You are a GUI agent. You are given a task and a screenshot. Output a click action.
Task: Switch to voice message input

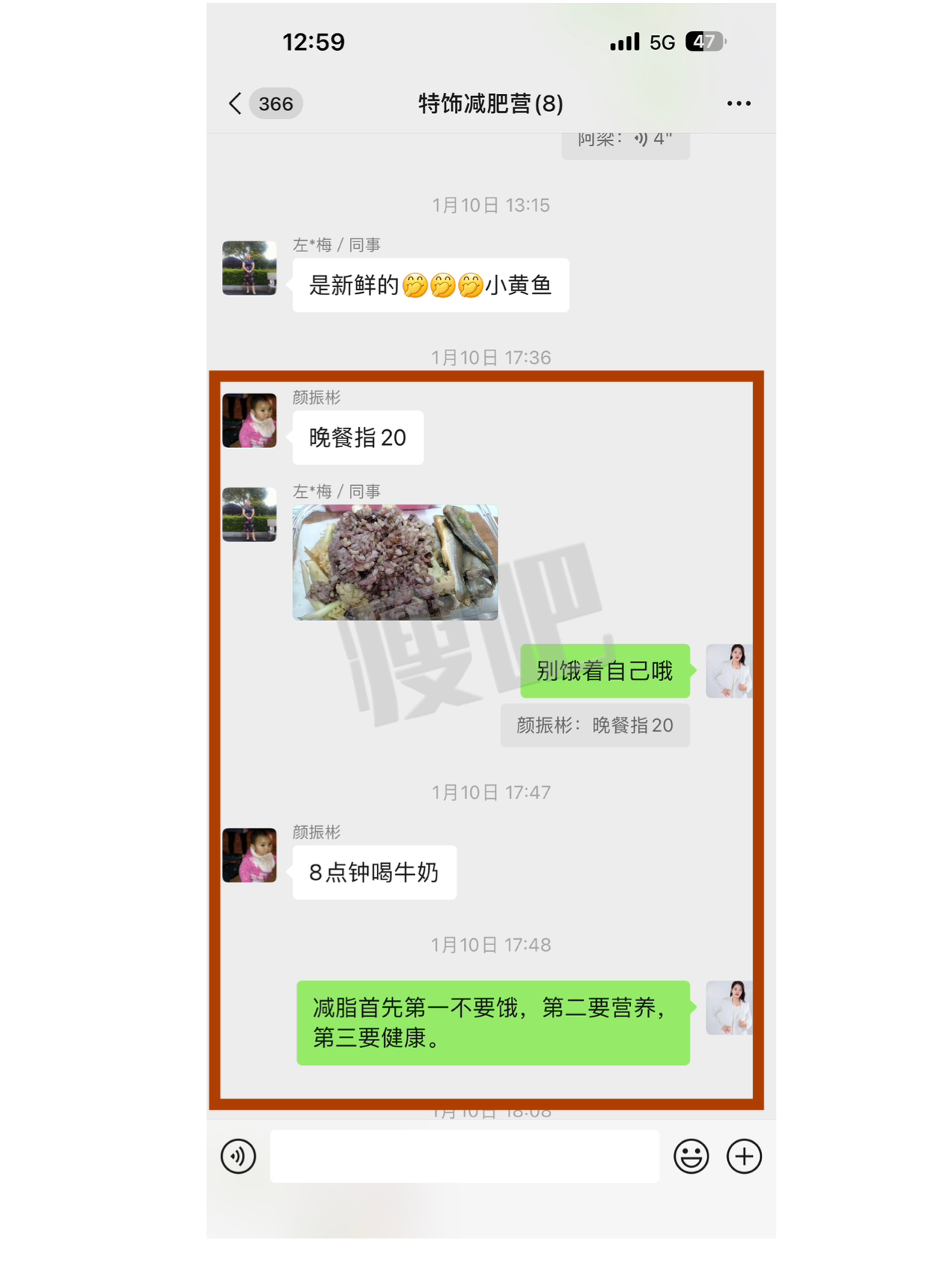point(238,1156)
